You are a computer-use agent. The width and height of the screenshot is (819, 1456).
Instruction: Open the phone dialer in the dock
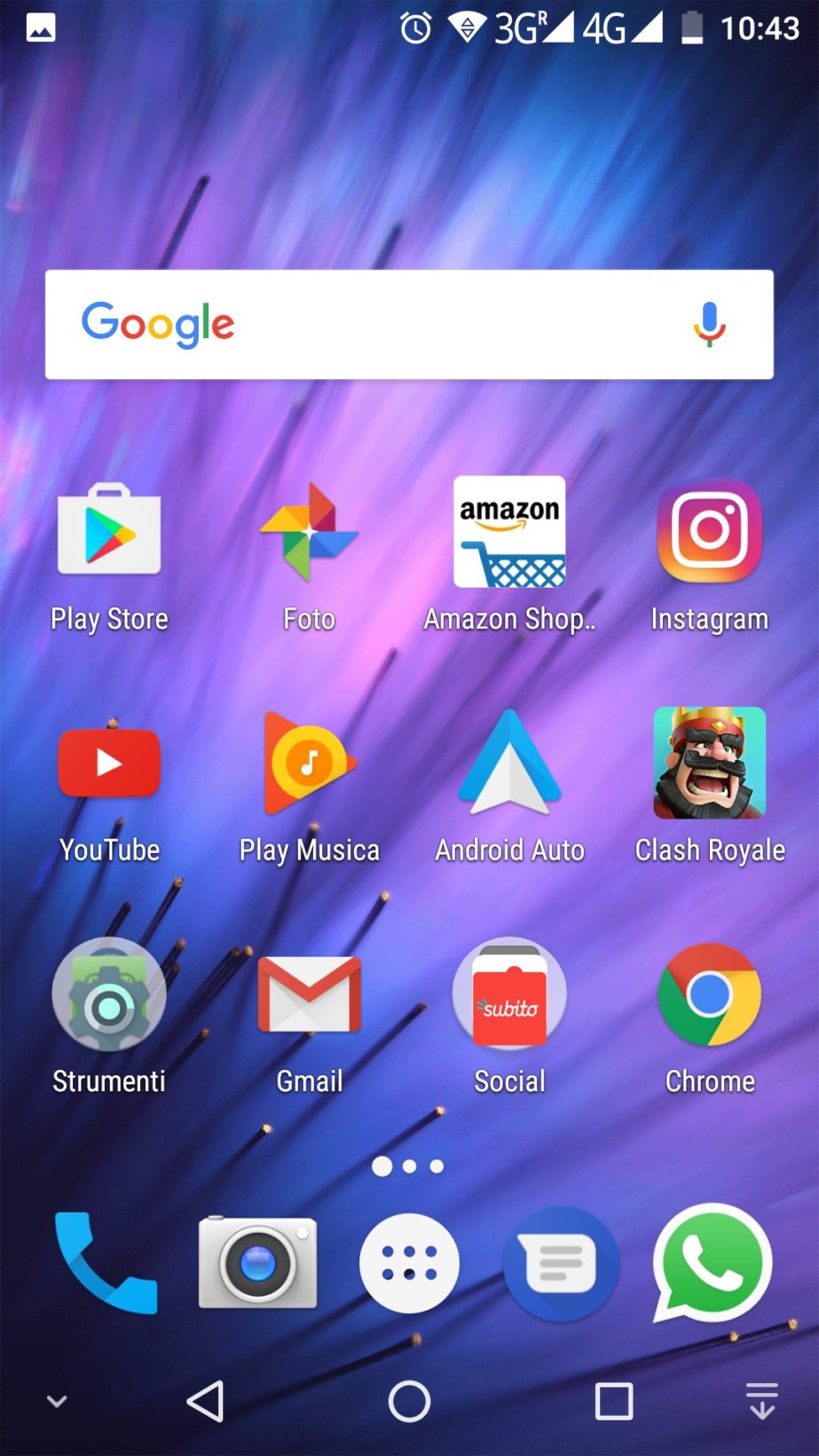(105, 1262)
